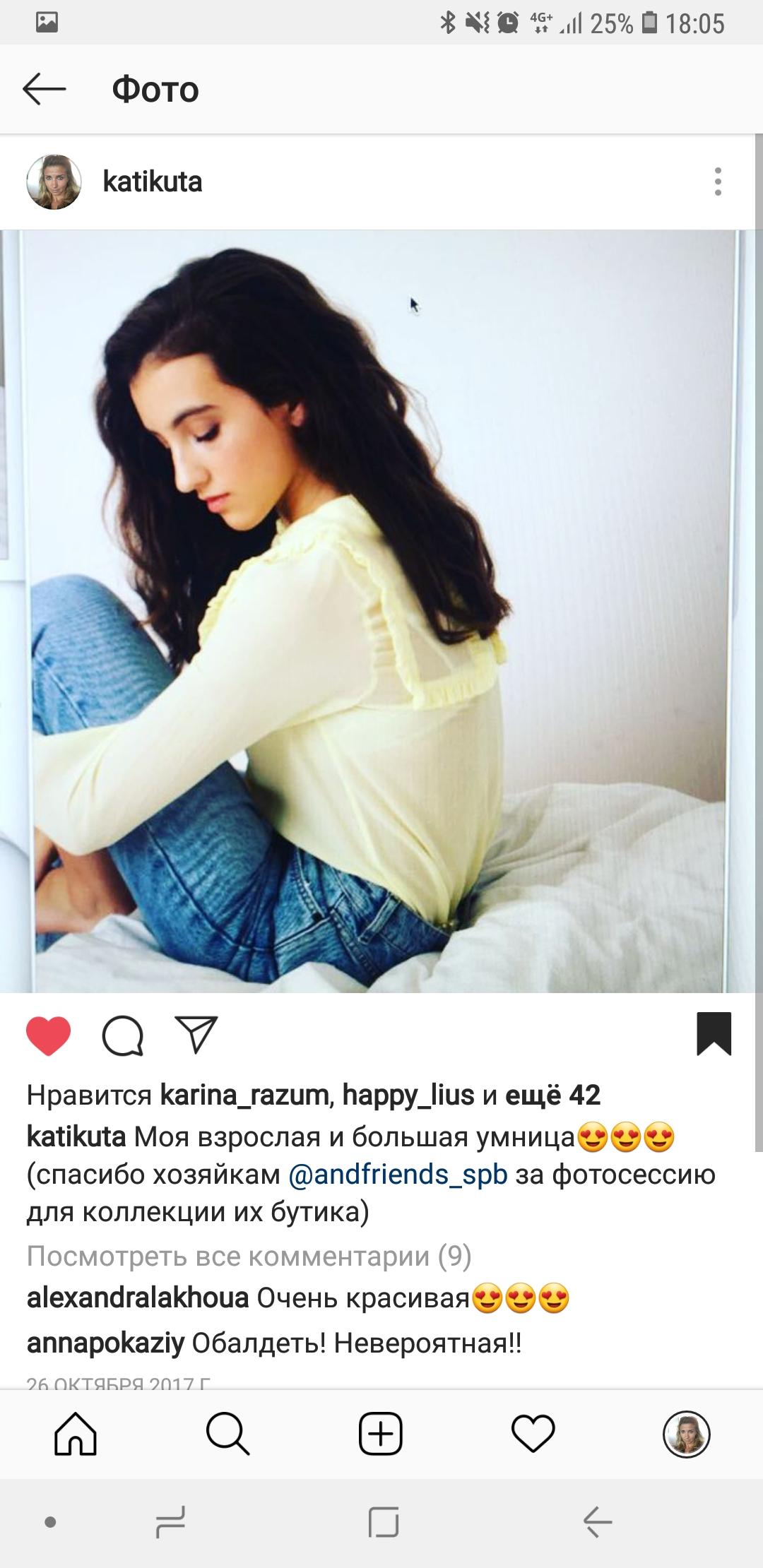Image resolution: width=763 pixels, height=1568 pixels.
Task: Open your profile tab in the bottom bar
Action: click(686, 1434)
